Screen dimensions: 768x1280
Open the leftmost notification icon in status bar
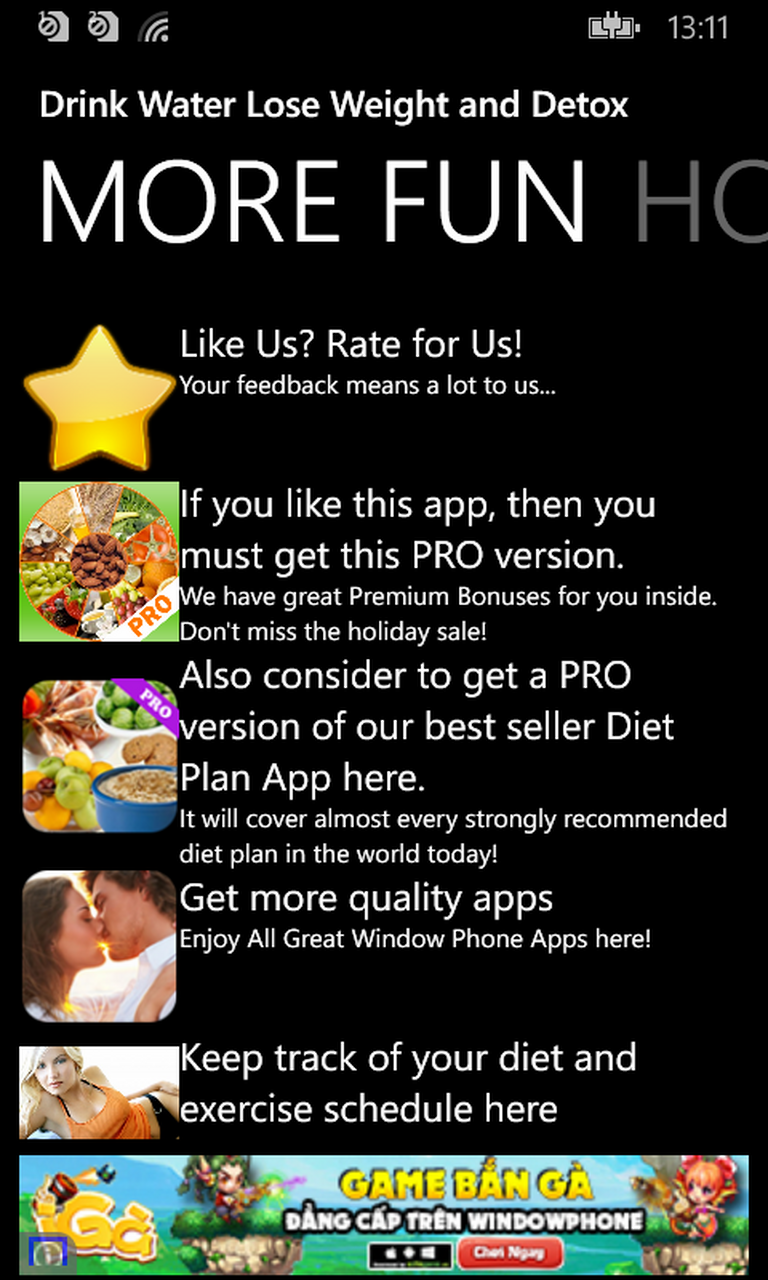pyautogui.click(x=52, y=28)
